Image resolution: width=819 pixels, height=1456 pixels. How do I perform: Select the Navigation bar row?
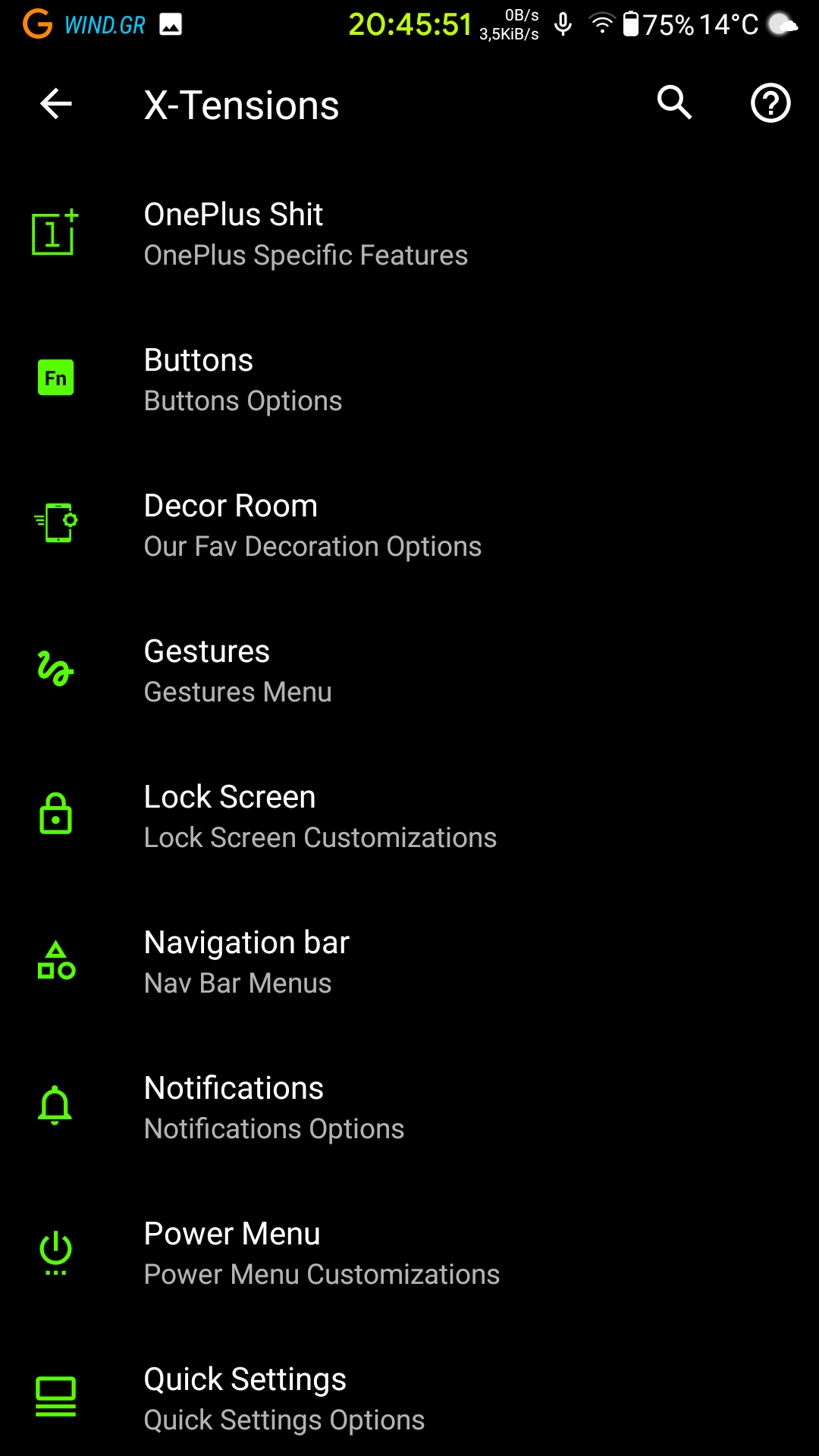coord(409,962)
